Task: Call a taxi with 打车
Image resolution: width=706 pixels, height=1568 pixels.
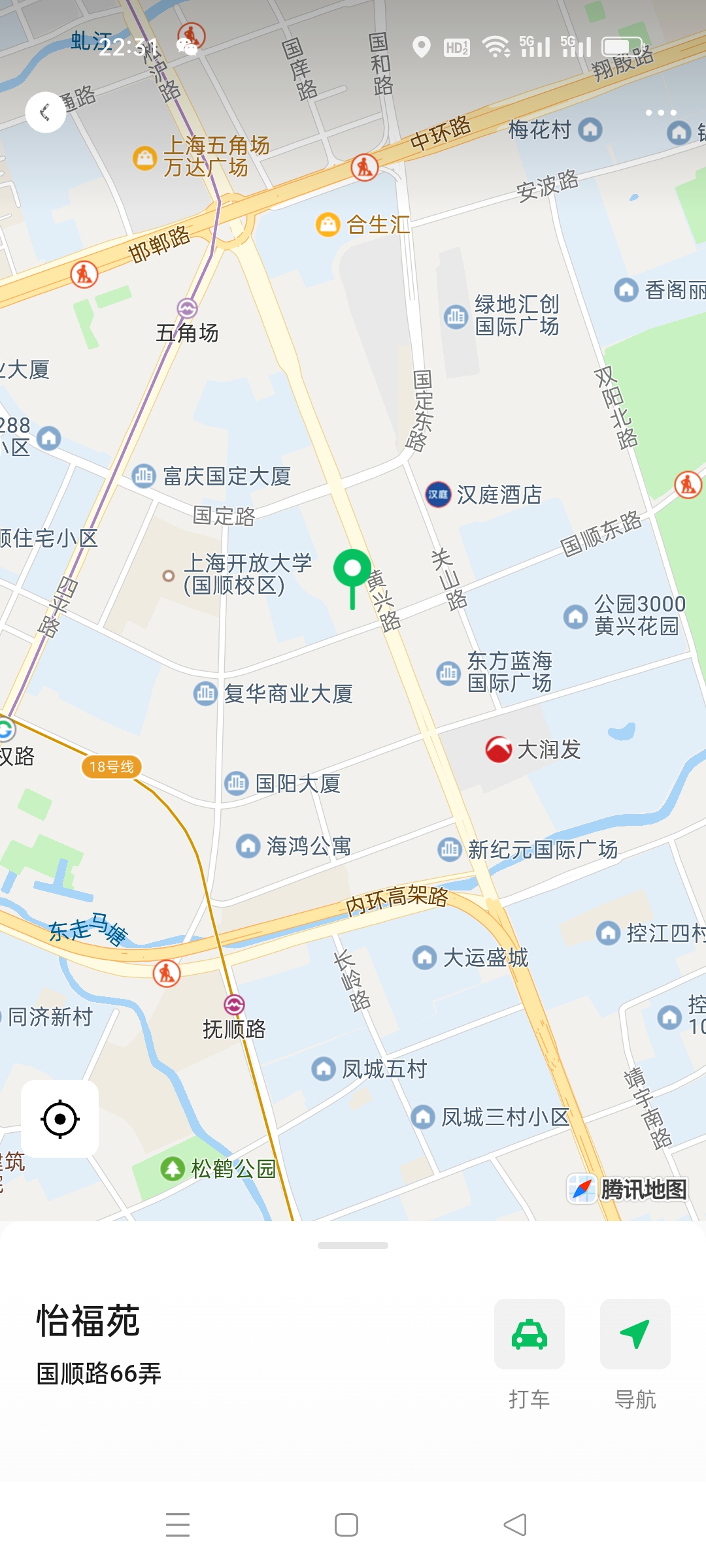Action: click(x=529, y=1334)
